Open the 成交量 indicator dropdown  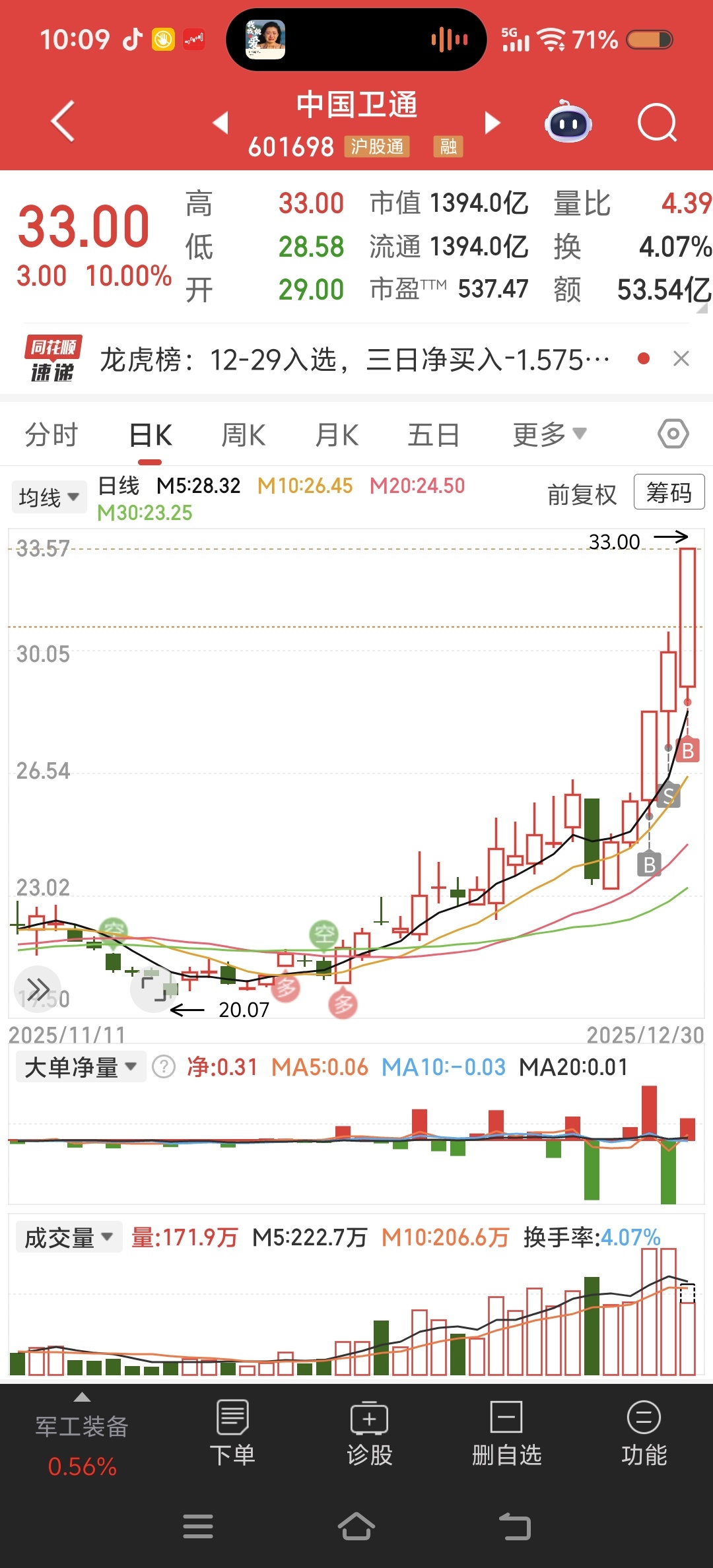[x=69, y=1237]
